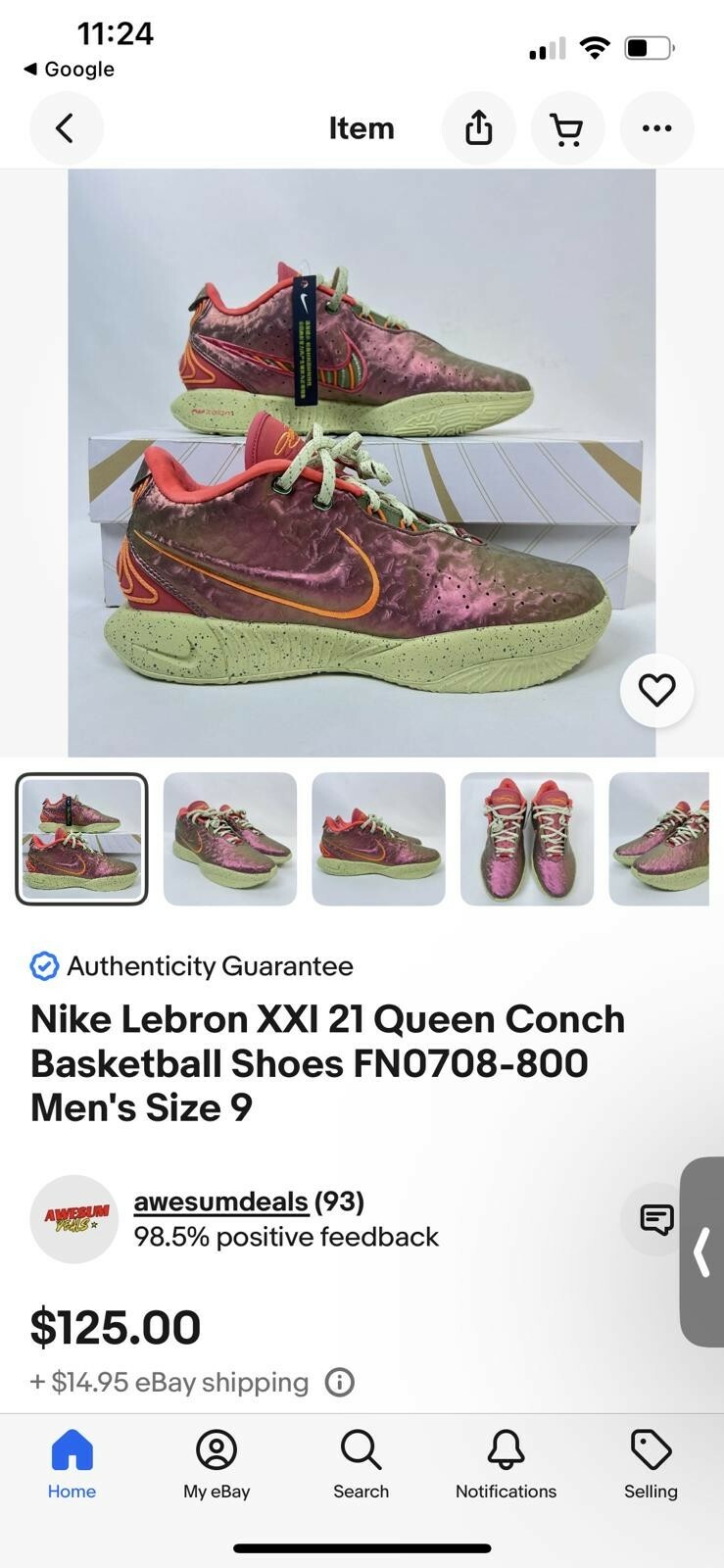
Task: View the top-down shoes thumbnail
Action: 527,839
